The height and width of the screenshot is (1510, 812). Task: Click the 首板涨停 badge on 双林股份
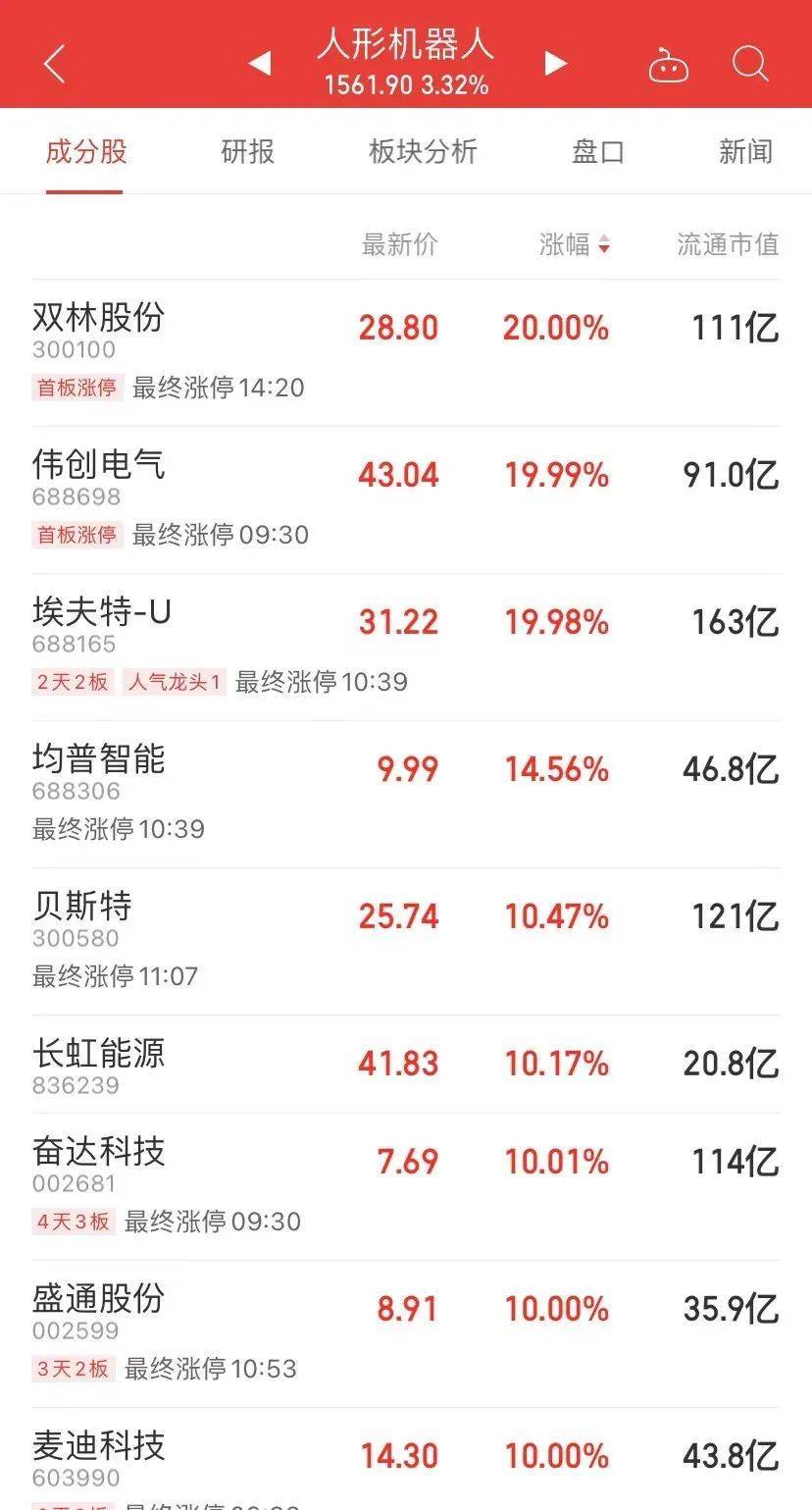click(x=76, y=388)
